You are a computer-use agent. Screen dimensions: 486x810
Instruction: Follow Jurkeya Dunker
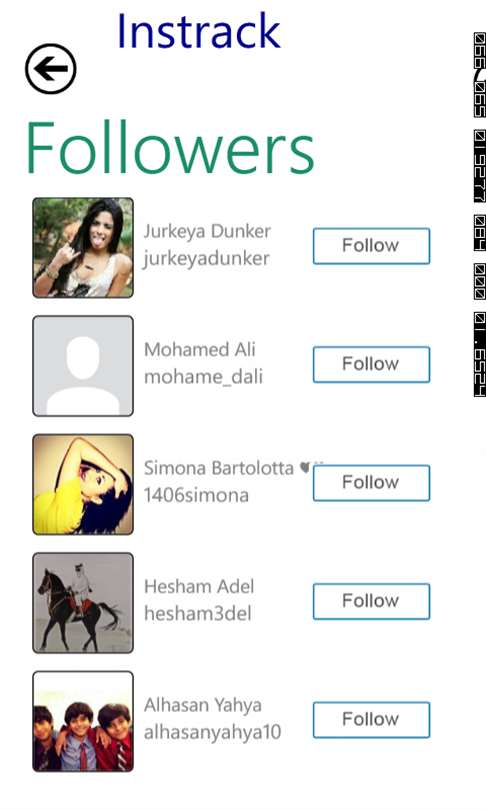point(371,246)
